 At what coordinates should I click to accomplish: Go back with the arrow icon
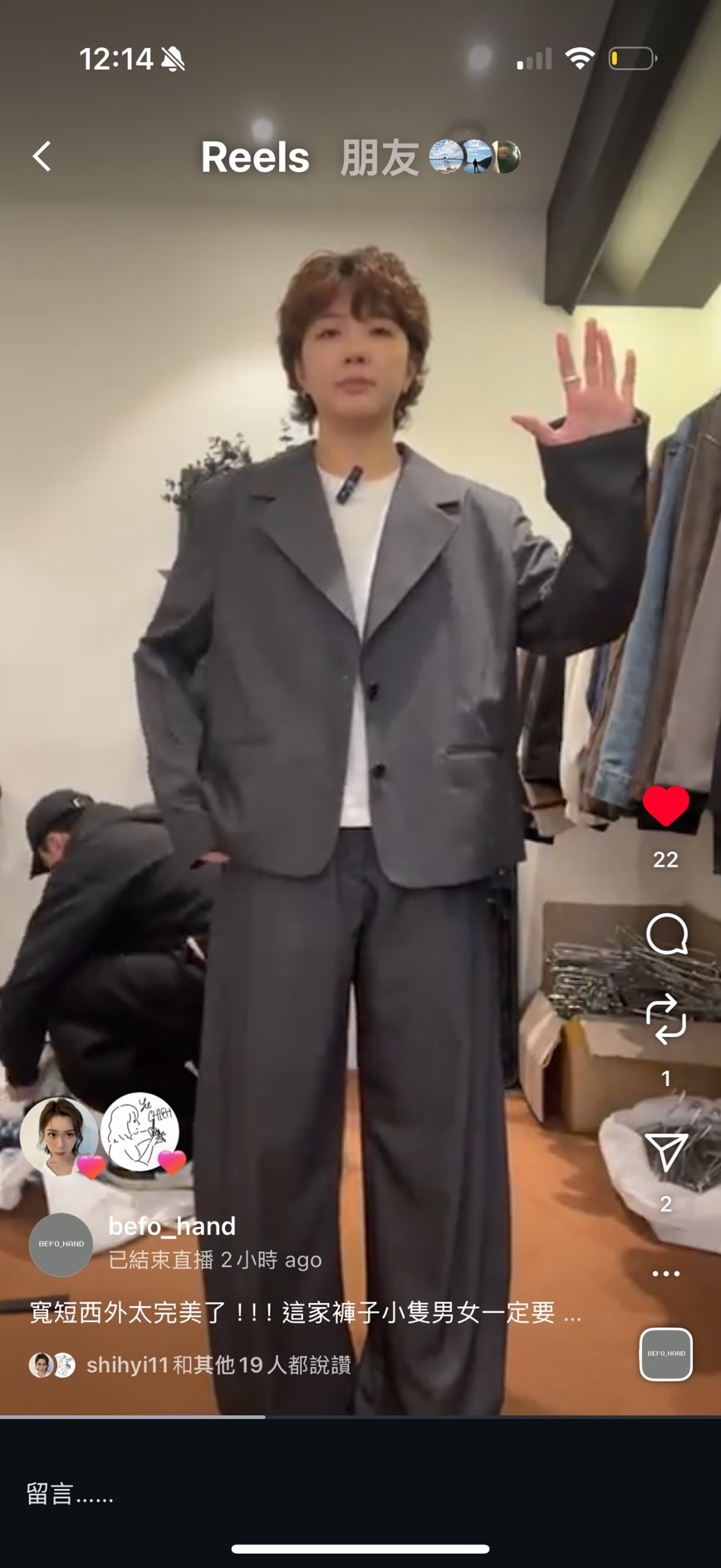point(42,156)
